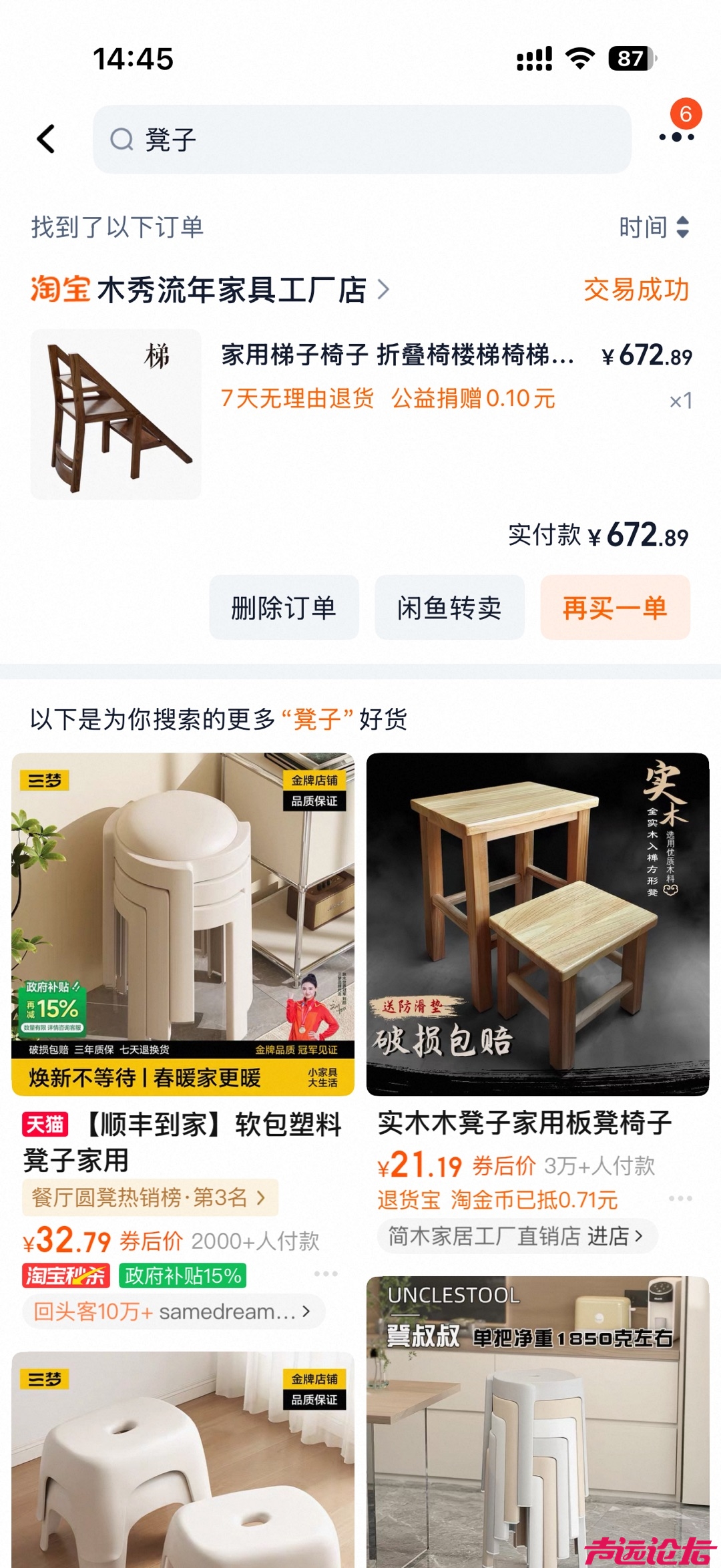721x1568 pixels.
Task: Open the three-dot menu with badge 6
Action: point(676,136)
